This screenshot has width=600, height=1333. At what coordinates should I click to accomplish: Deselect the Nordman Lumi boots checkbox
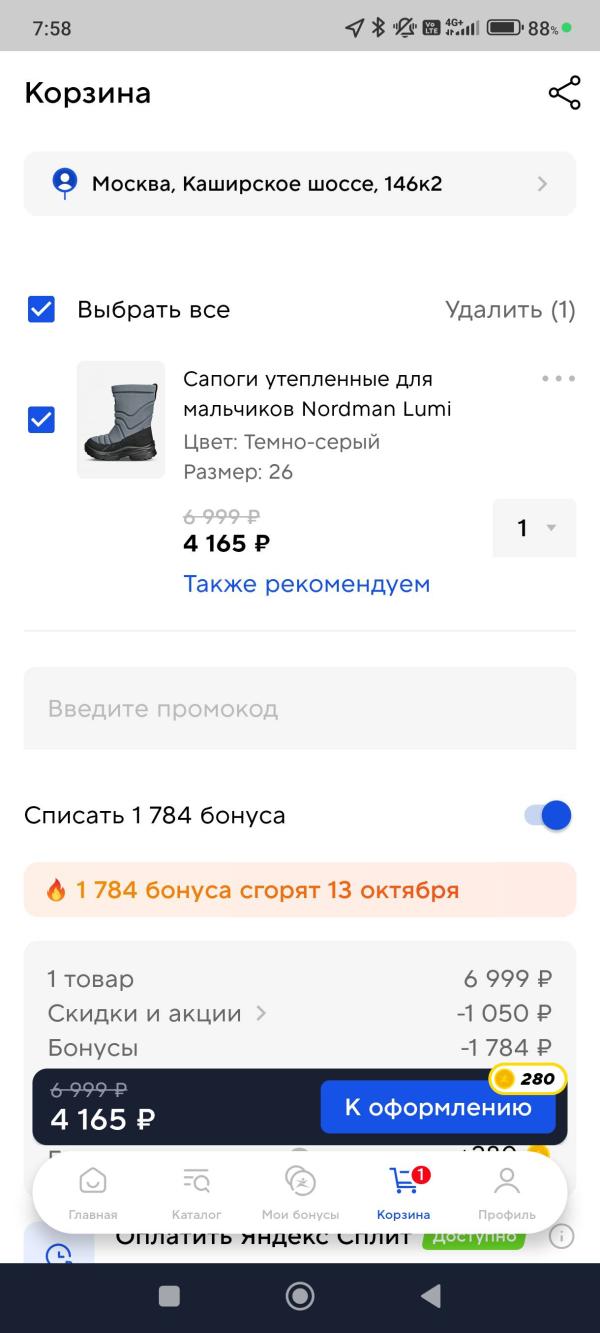coord(41,419)
